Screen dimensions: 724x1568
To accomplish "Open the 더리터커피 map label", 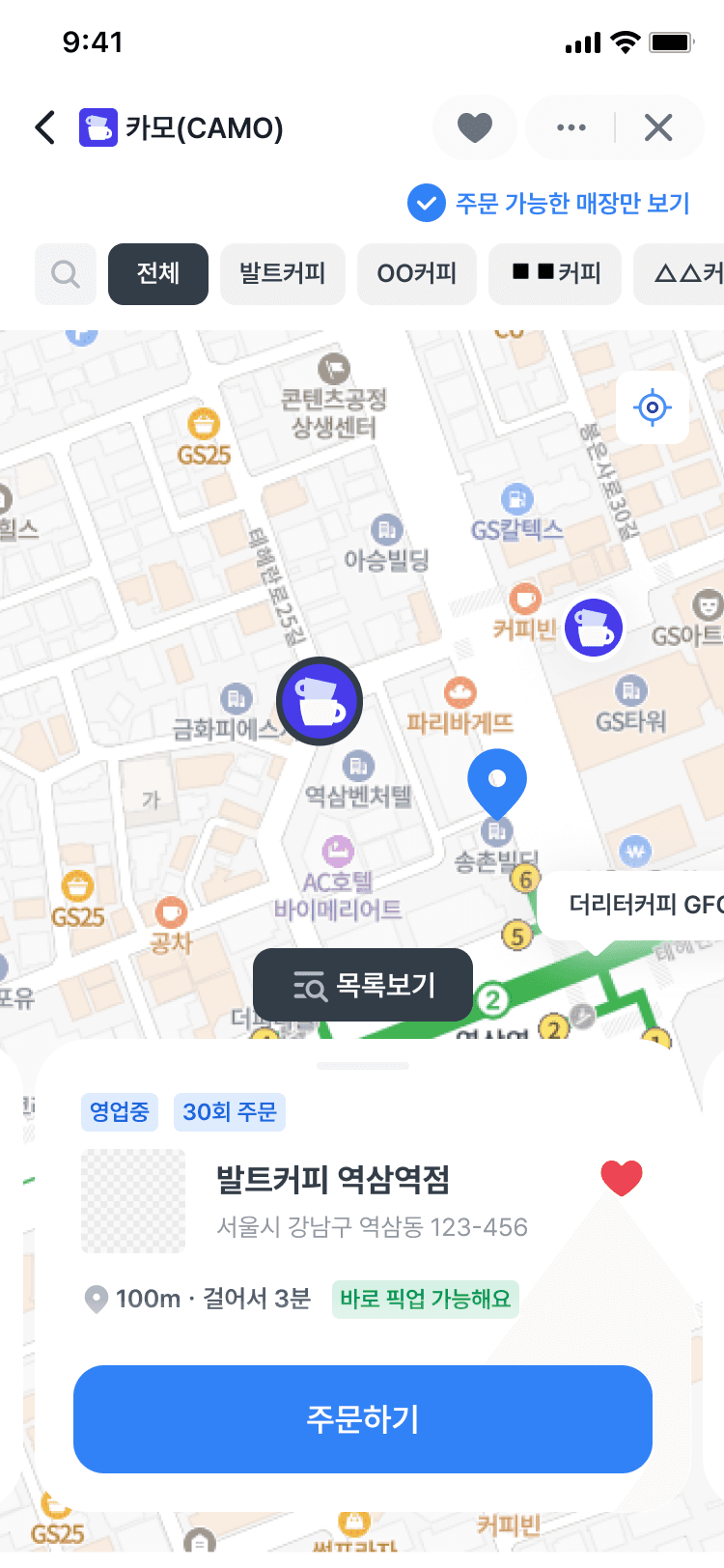I will [642, 905].
